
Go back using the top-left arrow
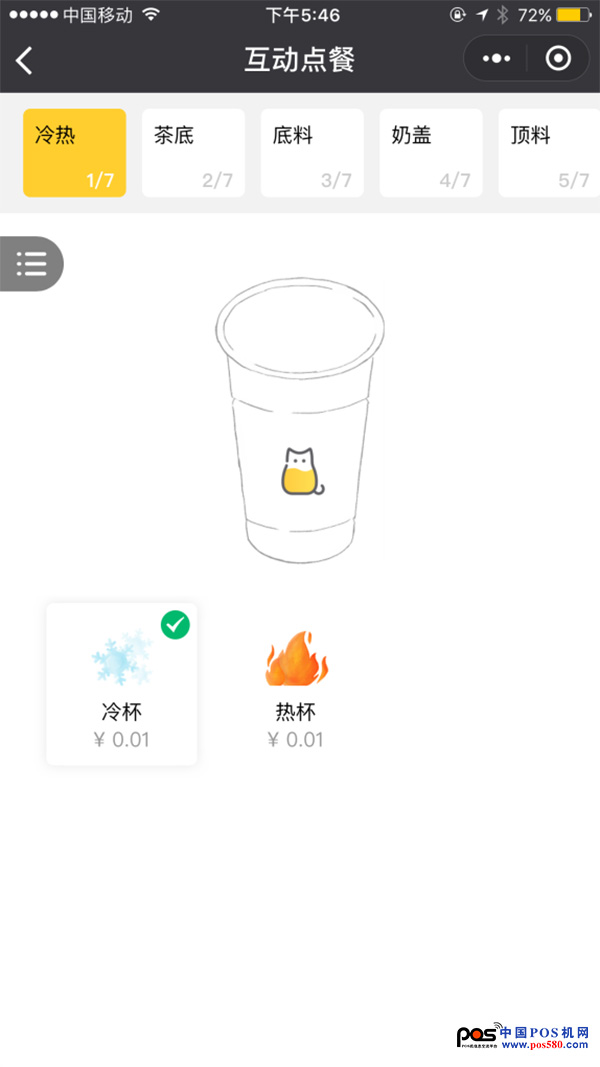[x=25, y=60]
